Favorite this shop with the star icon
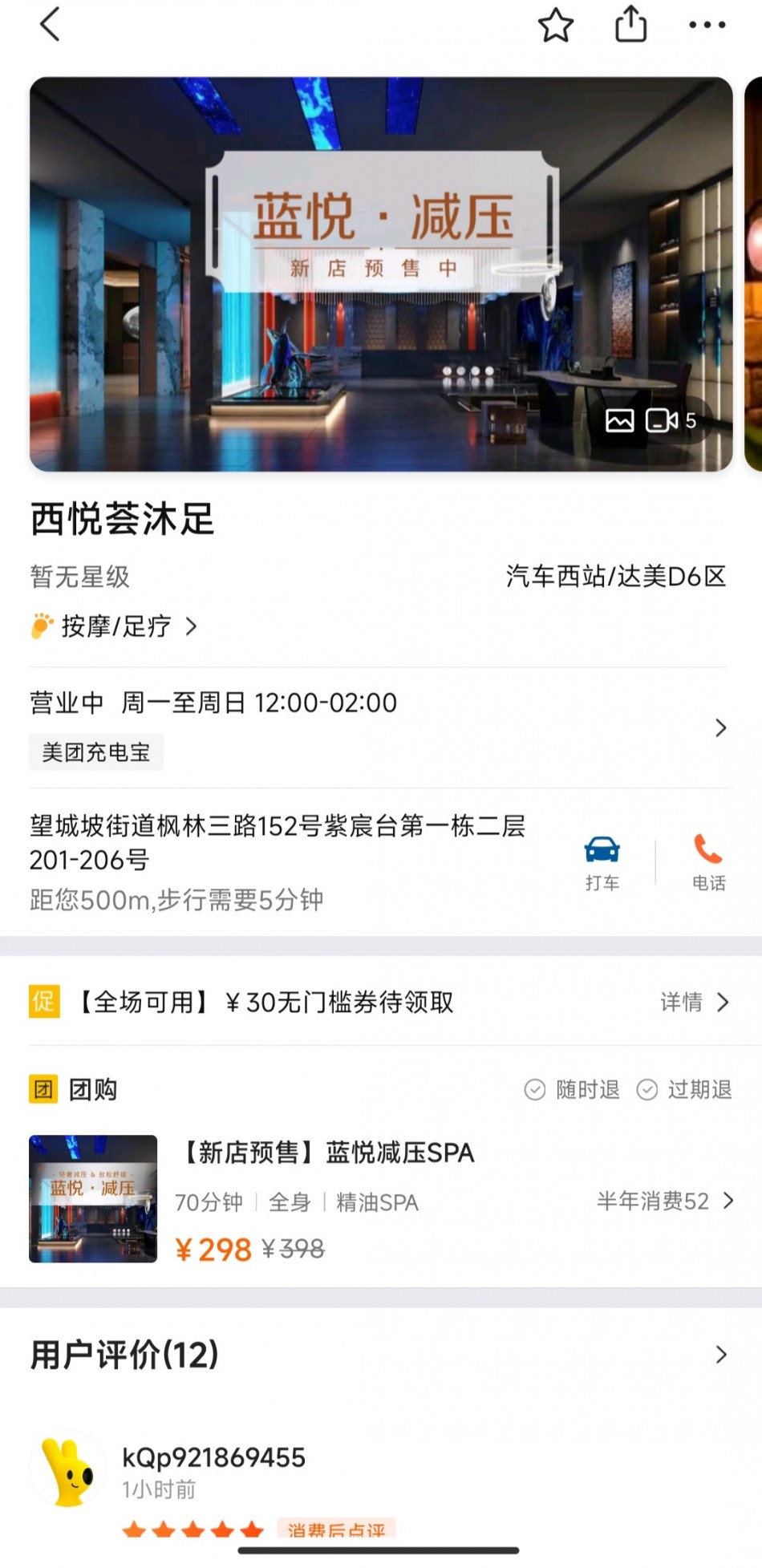 click(x=555, y=25)
